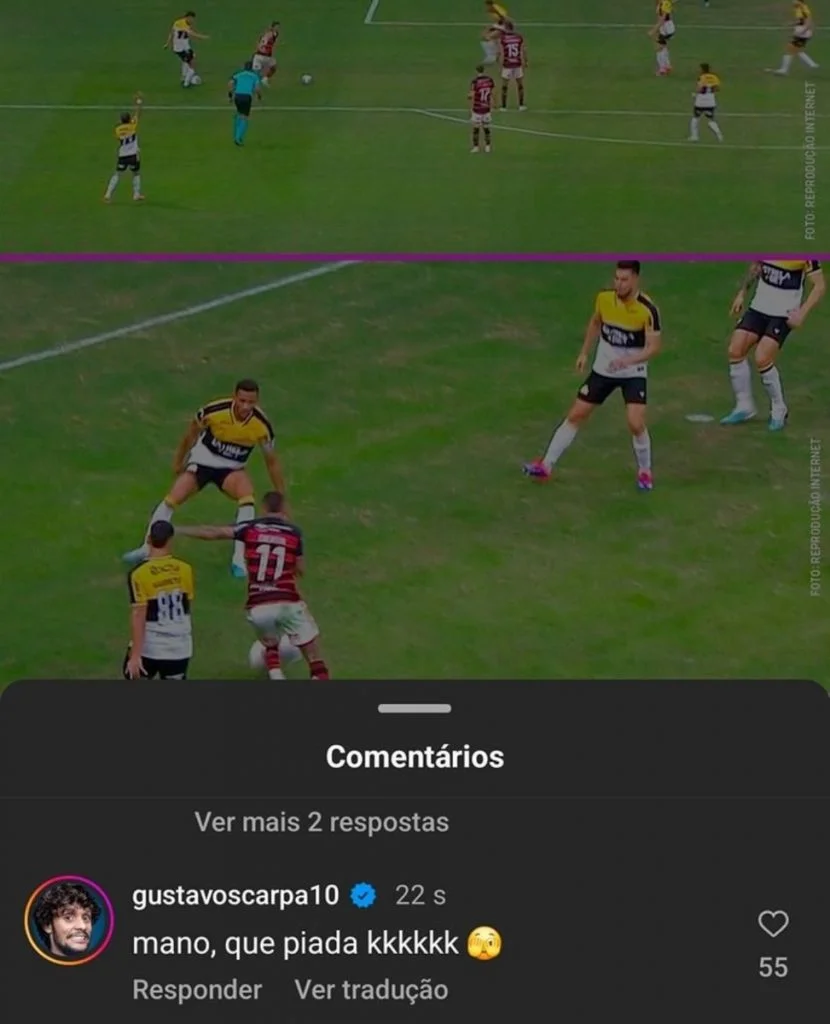The image size is (830, 1024).
Task: Tap the Comentários sheet handle bar
Action: [414, 709]
